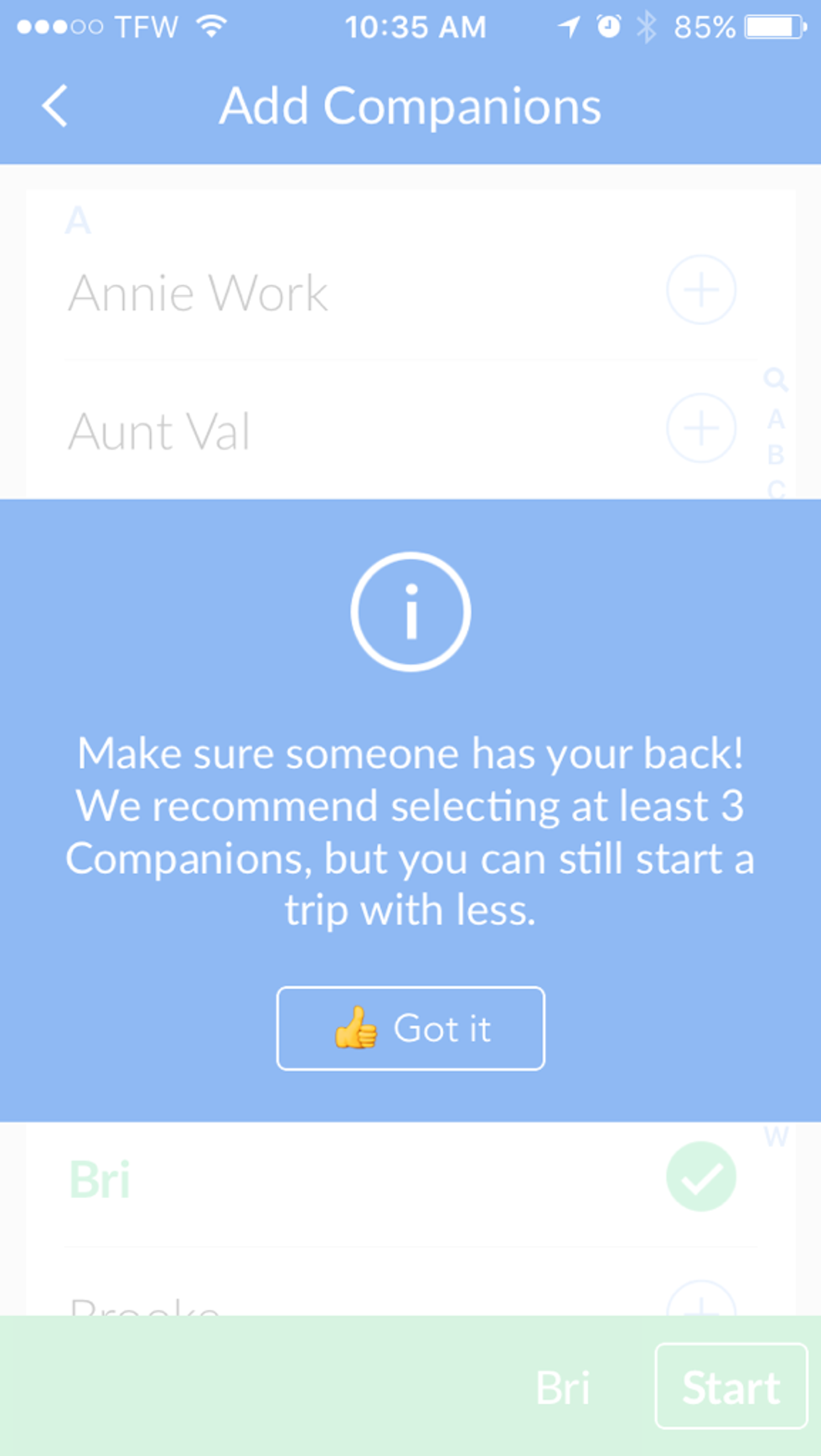
Task: Add Annie Work as a companion
Action: [x=700, y=290]
